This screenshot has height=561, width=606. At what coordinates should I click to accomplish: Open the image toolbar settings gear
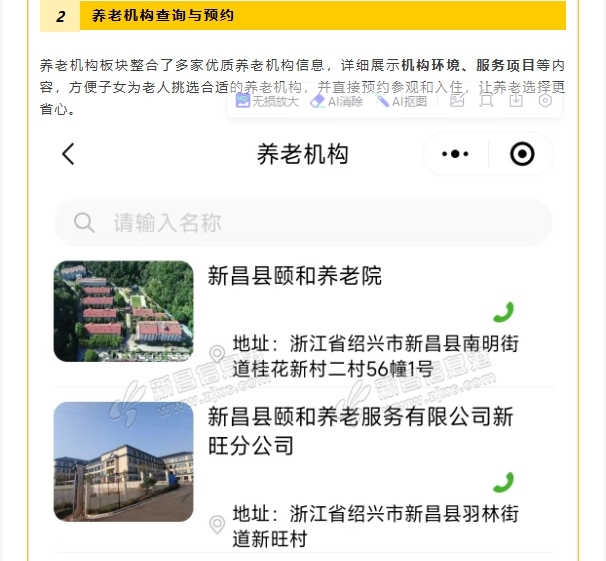pos(545,100)
